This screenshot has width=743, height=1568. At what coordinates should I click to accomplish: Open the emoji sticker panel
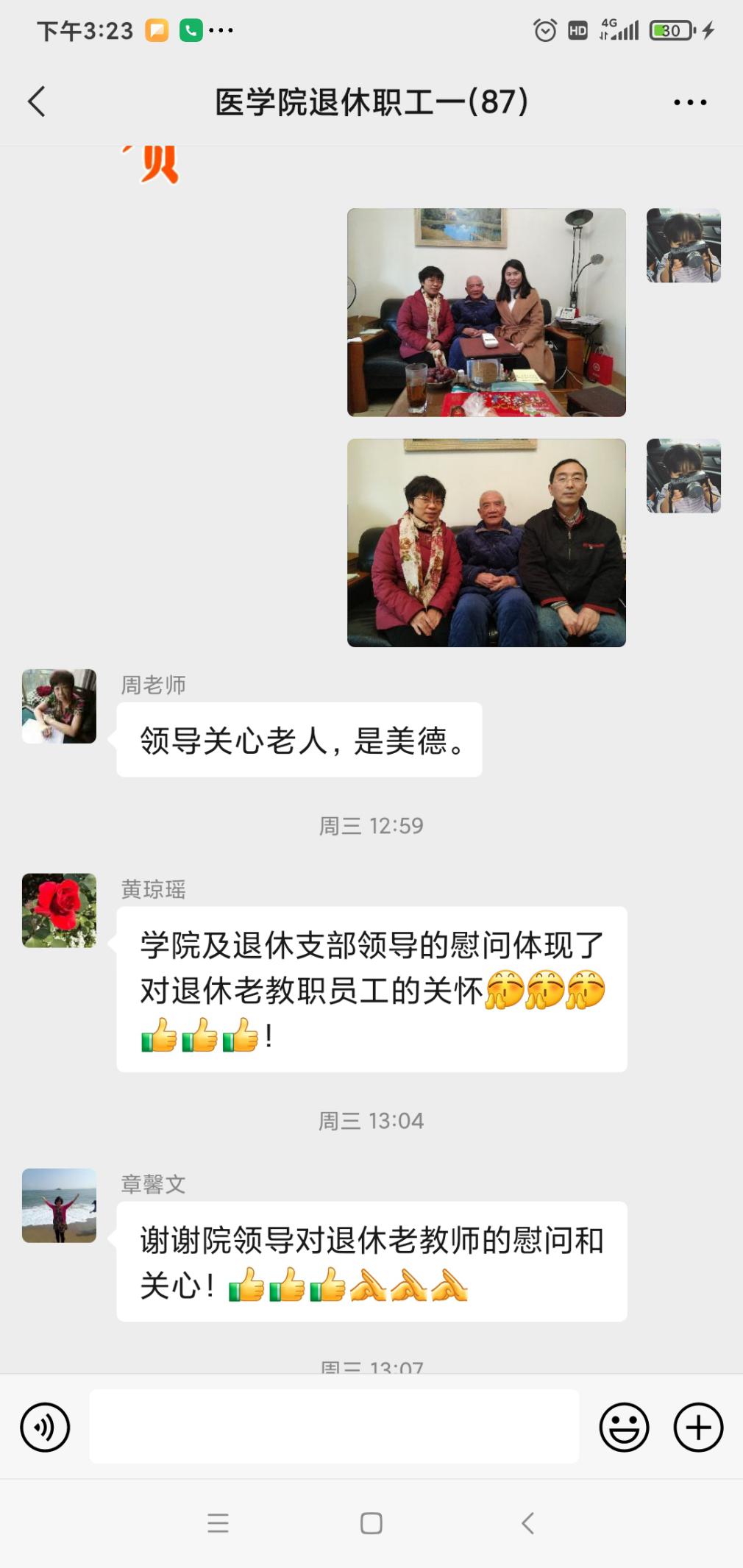[624, 1428]
